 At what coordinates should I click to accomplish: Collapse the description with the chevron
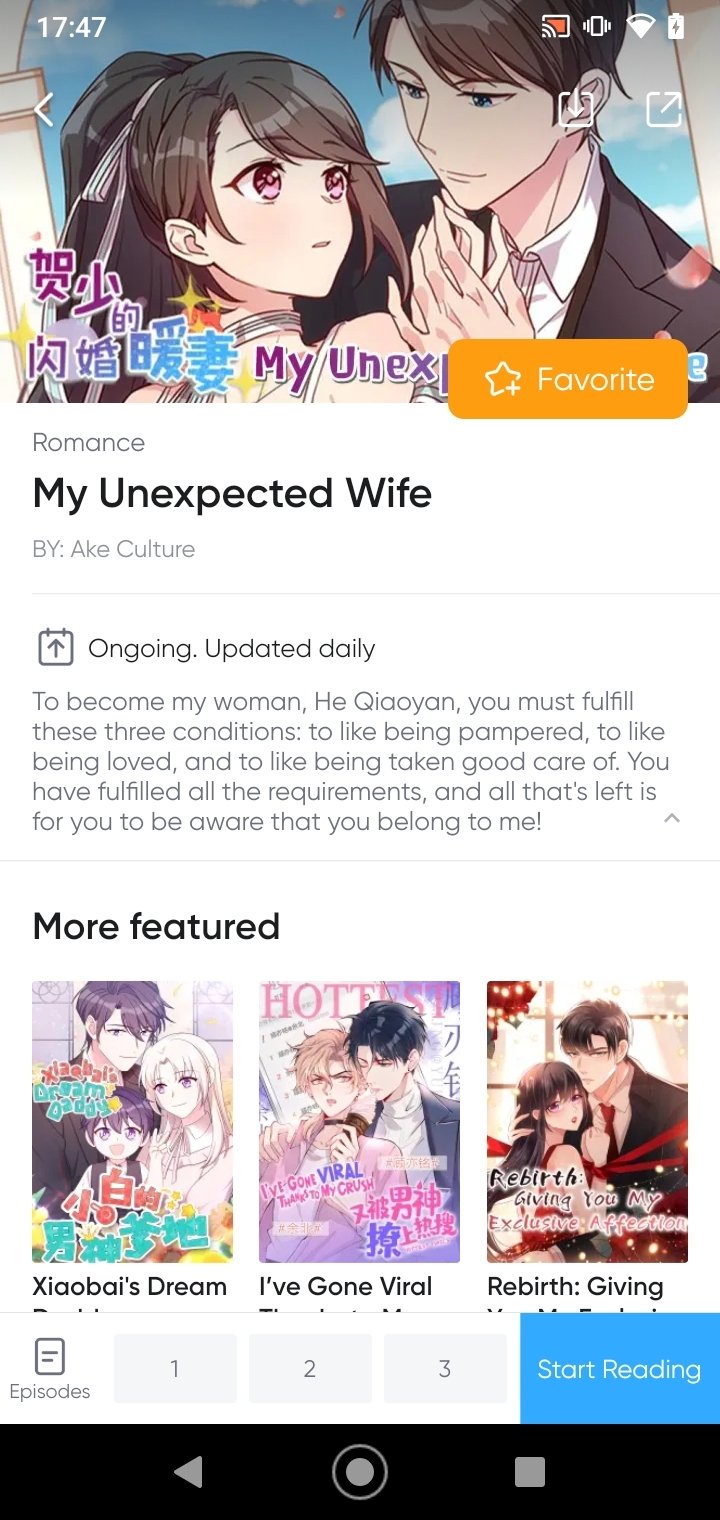[x=672, y=818]
